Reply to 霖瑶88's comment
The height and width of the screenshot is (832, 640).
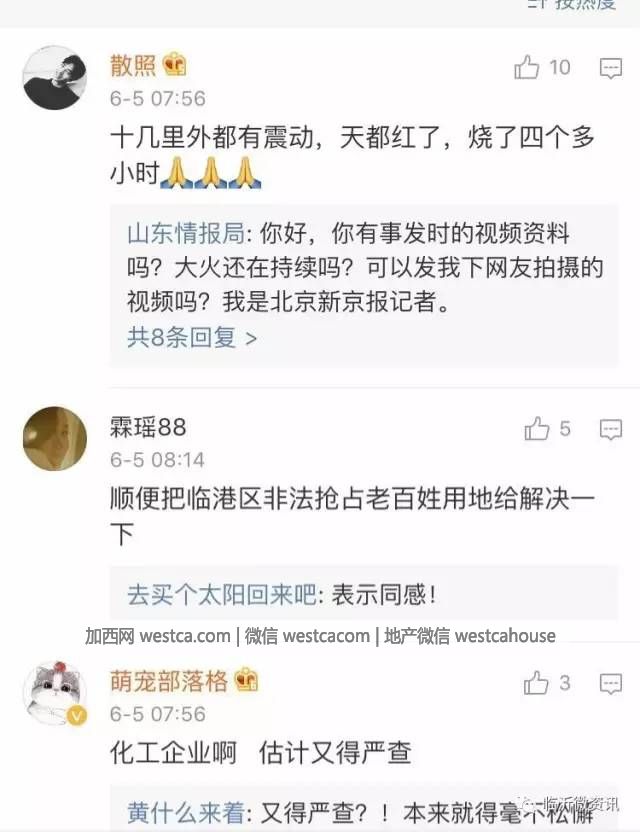pyautogui.click(x=610, y=430)
